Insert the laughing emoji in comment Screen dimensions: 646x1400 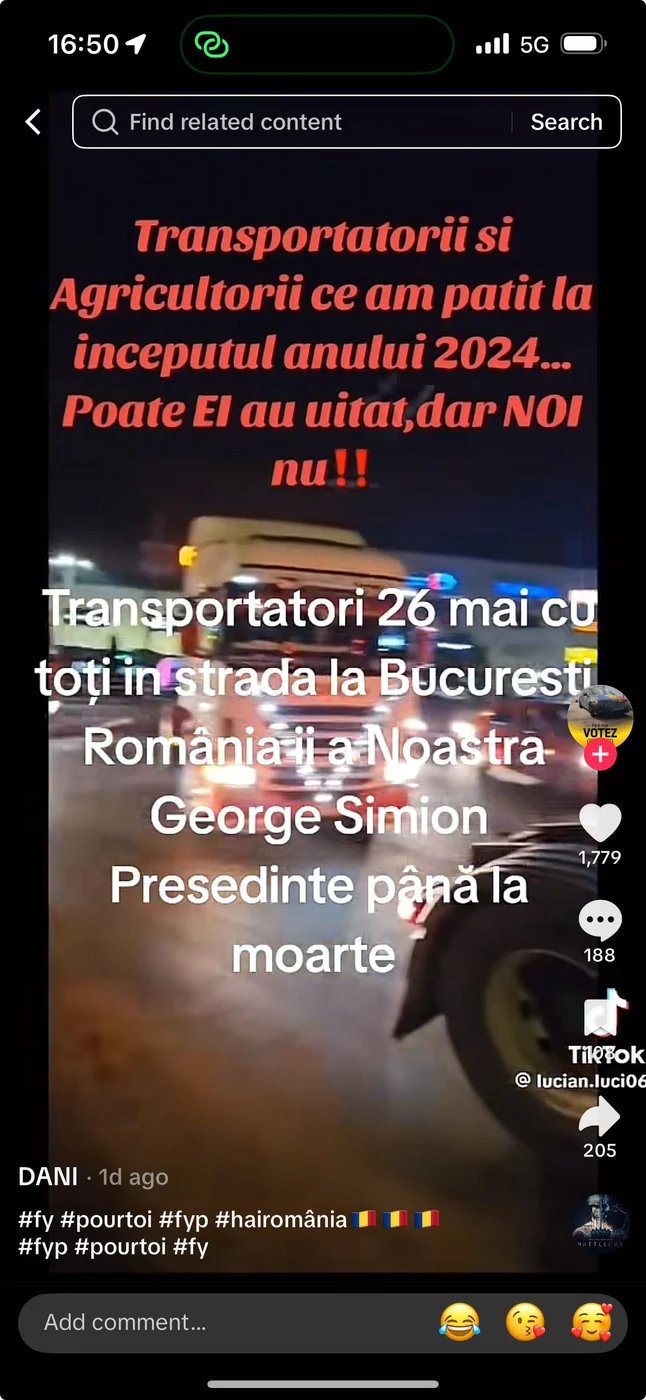(x=459, y=1322)
